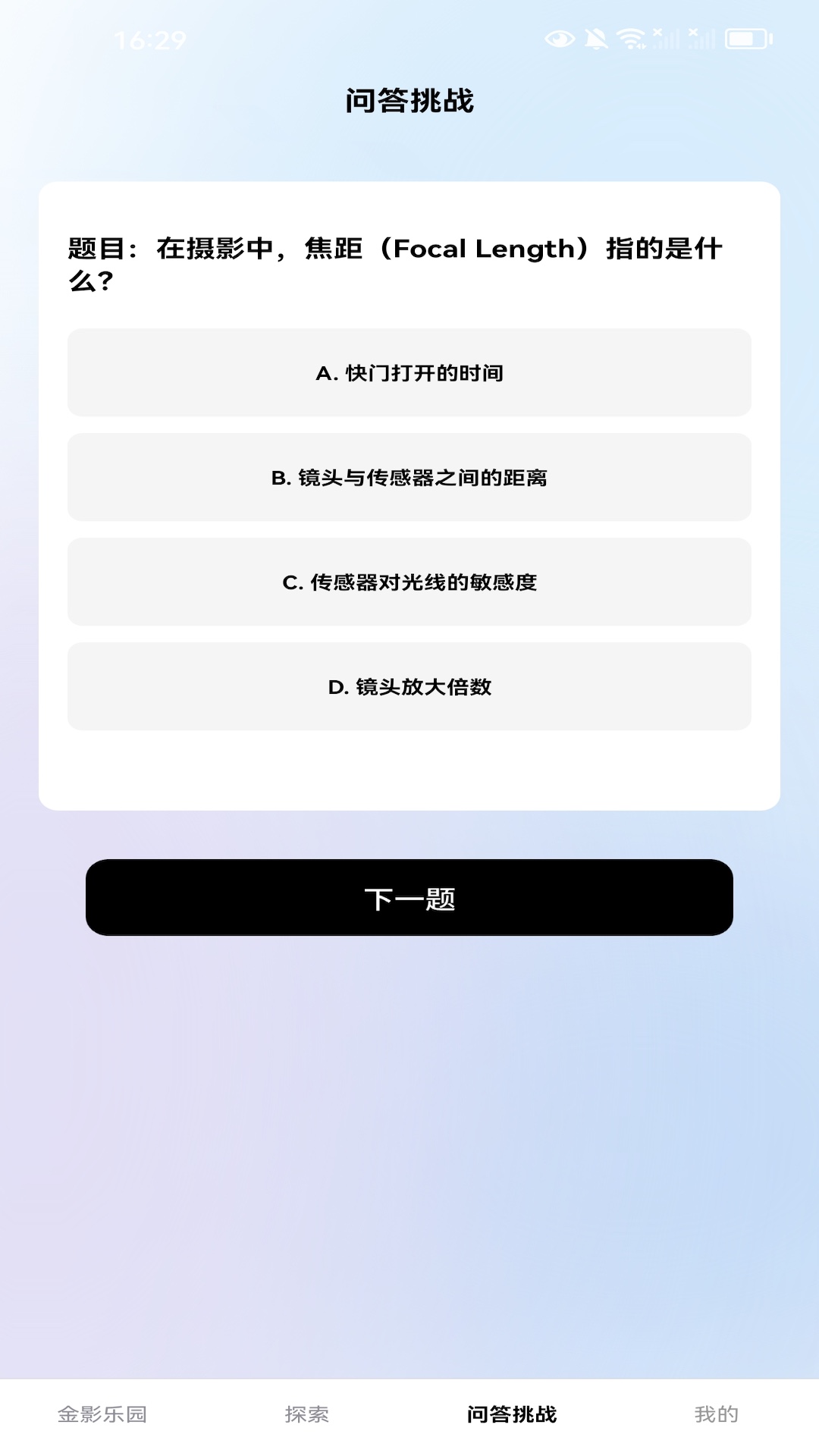This screenshot has height=1456, width=819.
Task: Choose option B 镜头与传感器之间的距离
Action: click(x=409, y=478)
